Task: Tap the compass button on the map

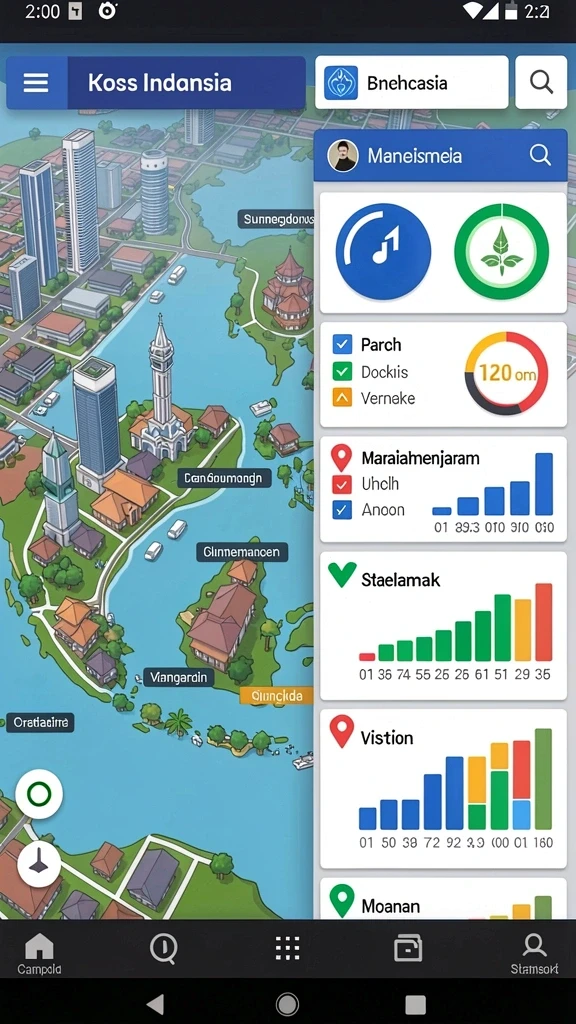Action: pyautogui.click(x=39, y=864)
